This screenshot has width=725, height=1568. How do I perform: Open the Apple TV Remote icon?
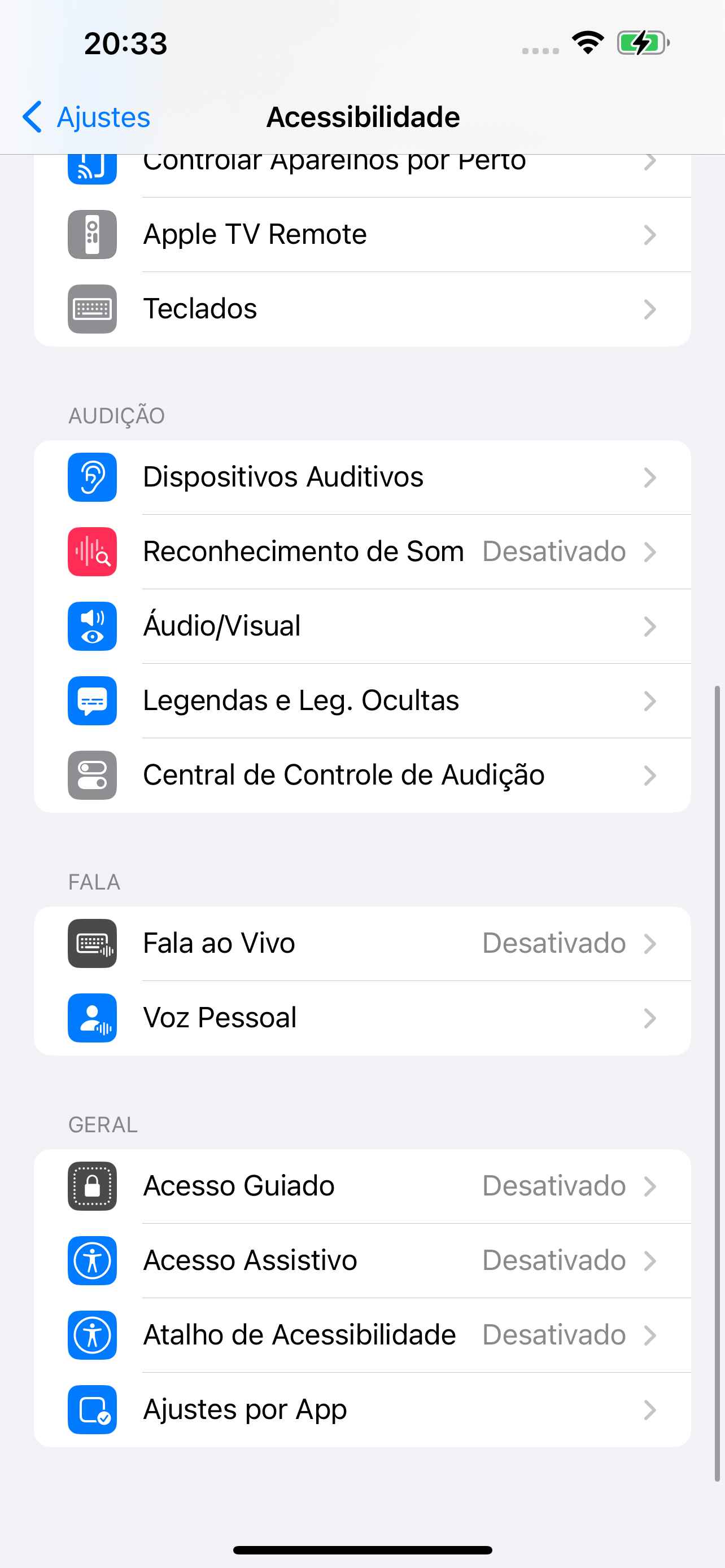[92, 235]
